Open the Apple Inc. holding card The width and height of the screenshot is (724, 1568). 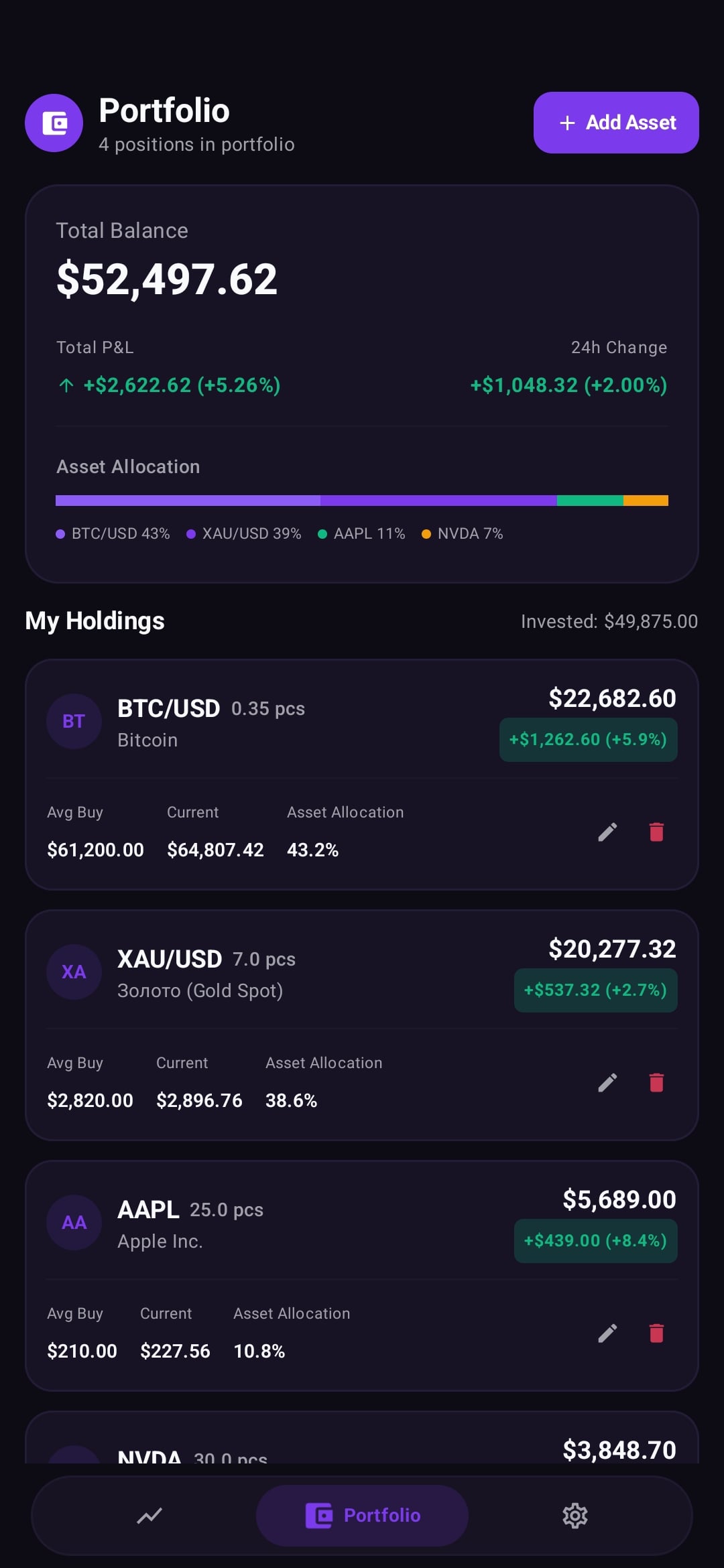click(362, 1276)
